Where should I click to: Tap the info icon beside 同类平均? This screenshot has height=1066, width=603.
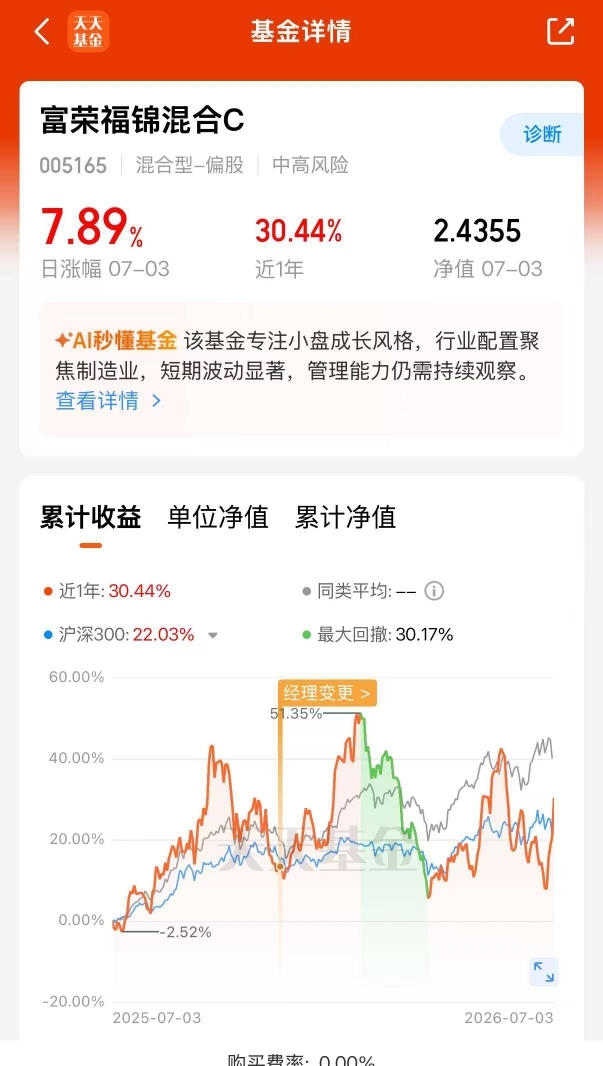pyautogui.click(x=434, y=591)
